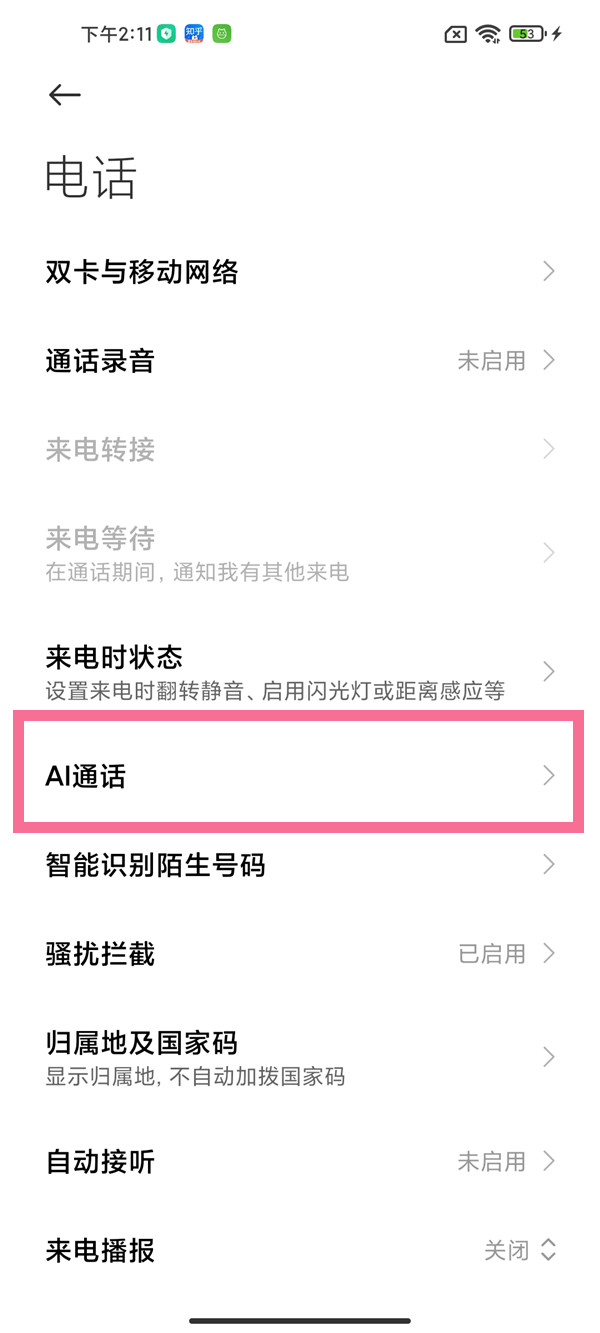Go back using the top arrow
This screenshot has height=1333, width=600.
(64, 95)
